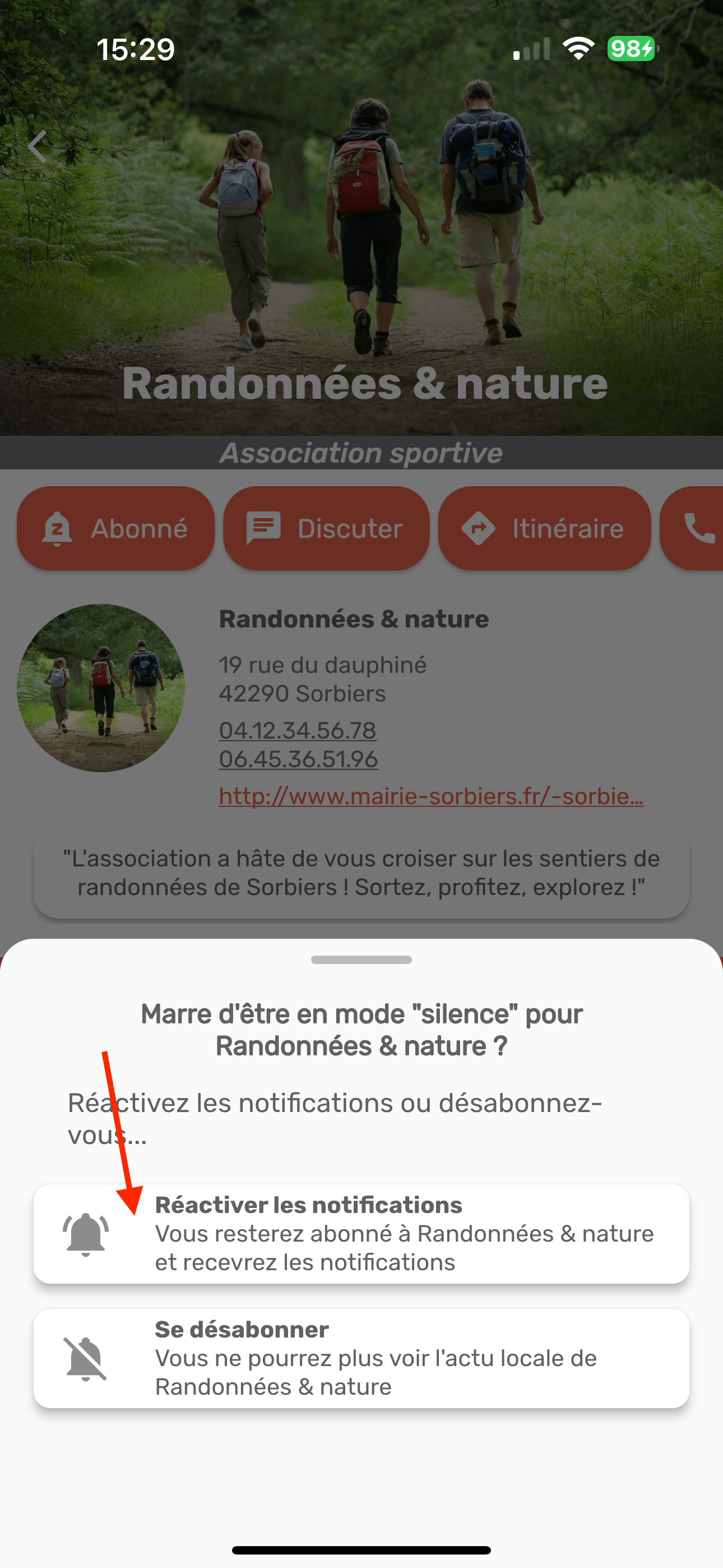This screenshot has height=1568, width=723.
Task: Go back with the top-left arrow
Action: click(x=38, y=147)
